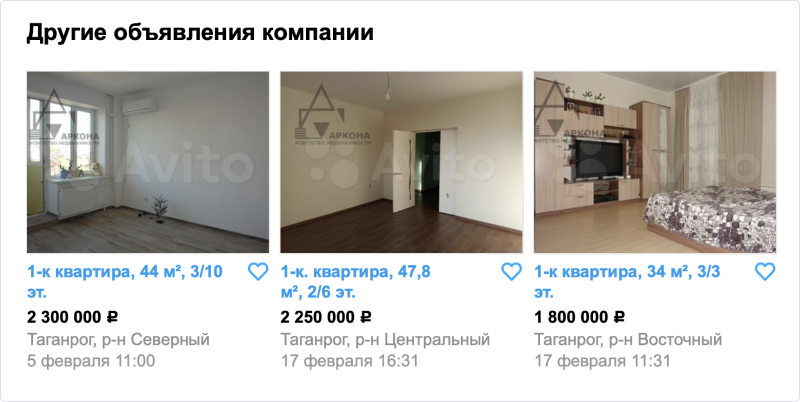Add the 47,8 m² apartment to favorites
800x402 pixels.
(511, 271)
